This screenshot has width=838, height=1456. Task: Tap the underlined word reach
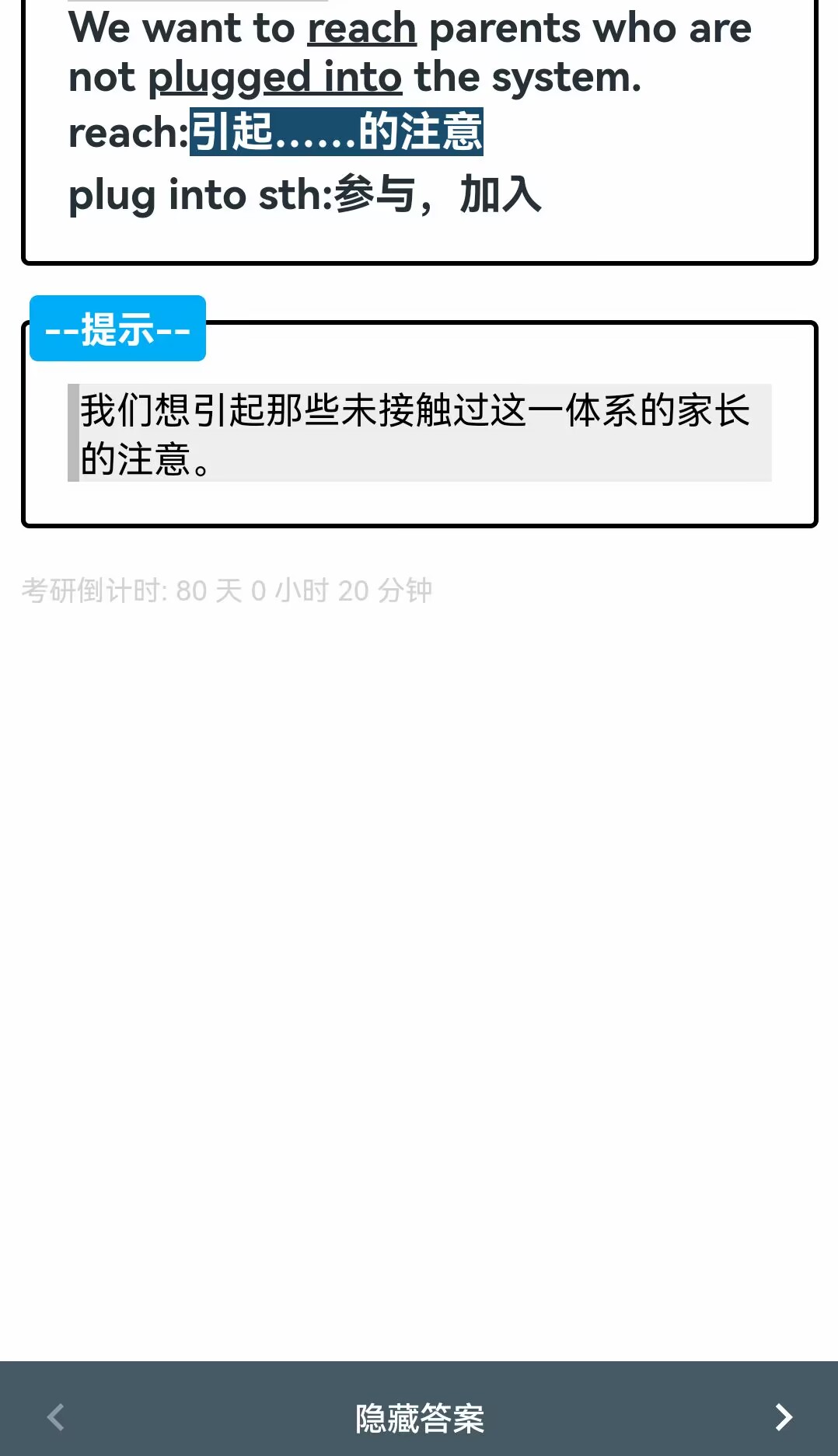coord(361,29)
